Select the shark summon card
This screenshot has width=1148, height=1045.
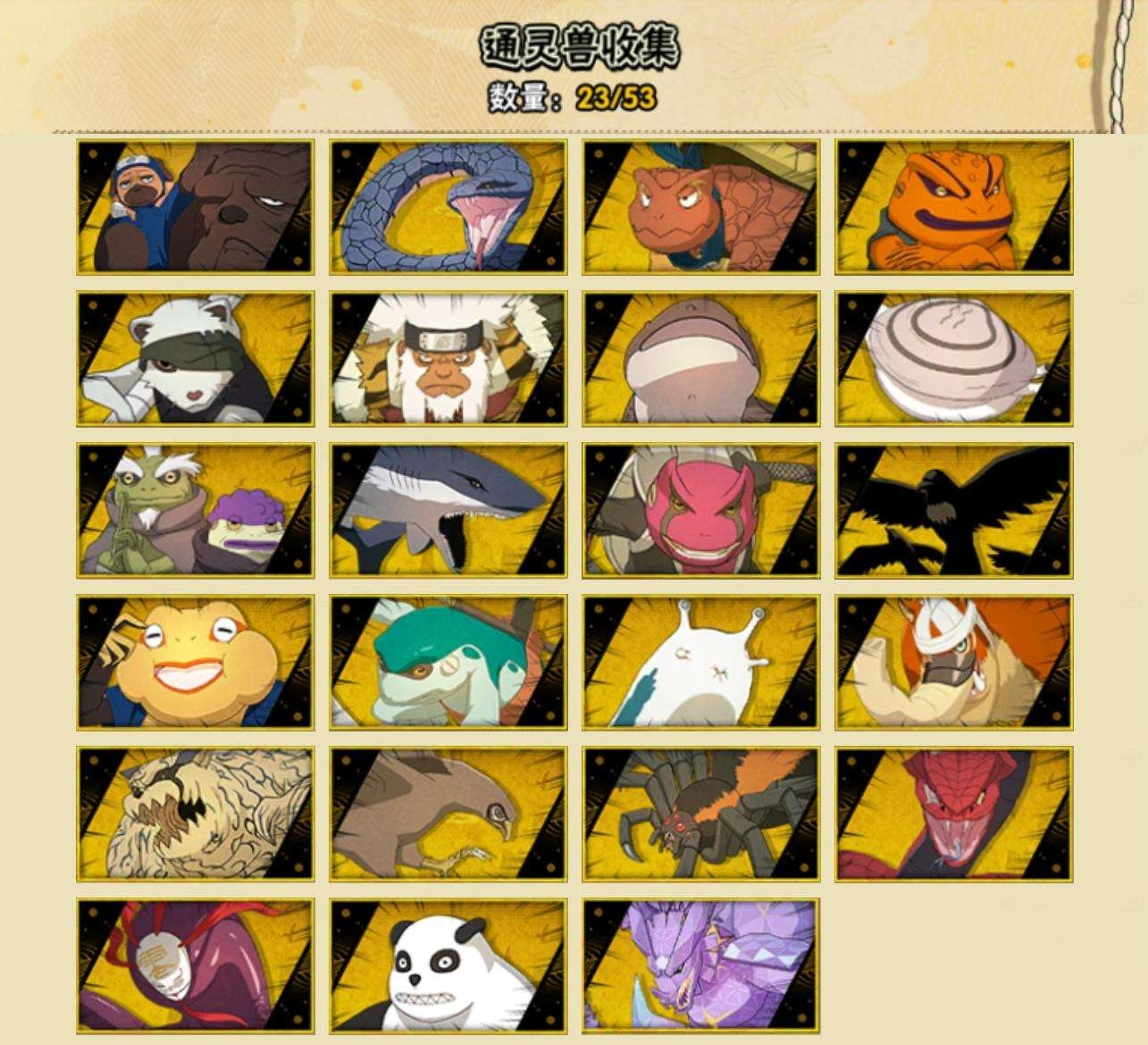(448, 510)
